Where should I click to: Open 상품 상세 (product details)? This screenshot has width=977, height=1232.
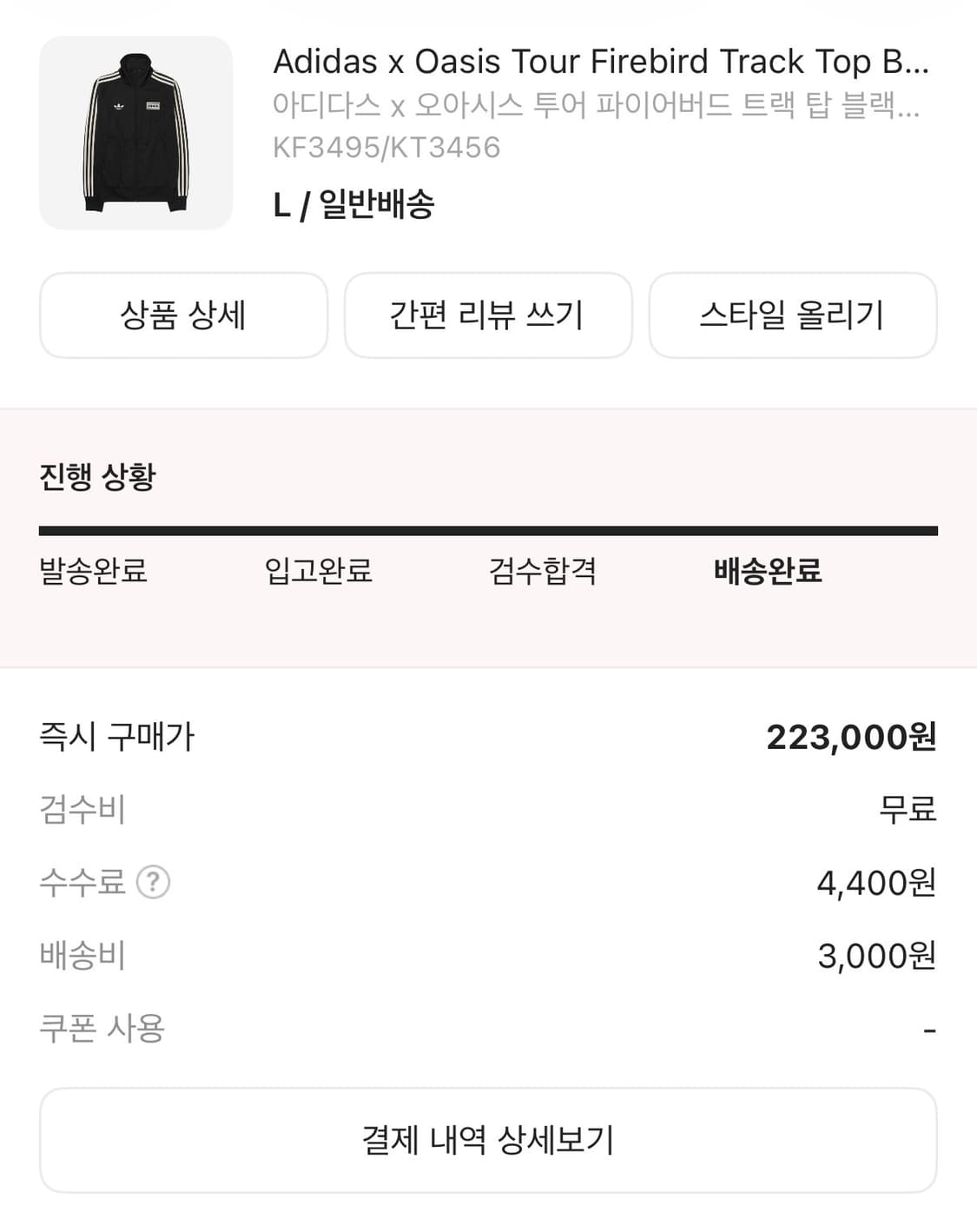[x=183, y=315]
